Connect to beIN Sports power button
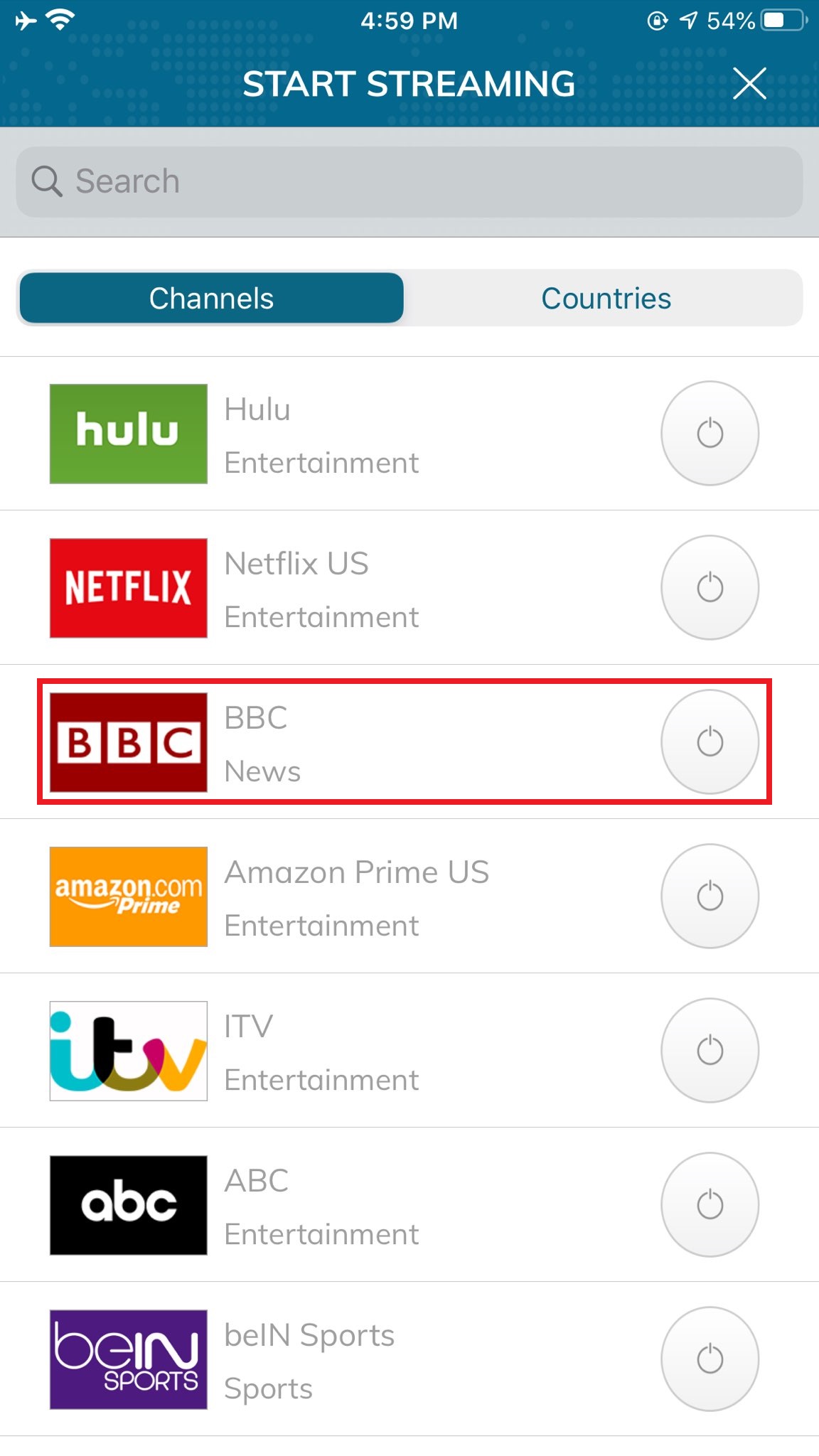 pos(710,1359)
